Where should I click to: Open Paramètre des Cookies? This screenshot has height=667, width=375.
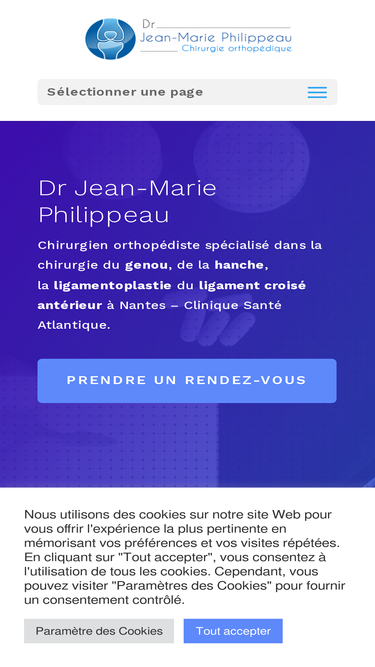99,631
